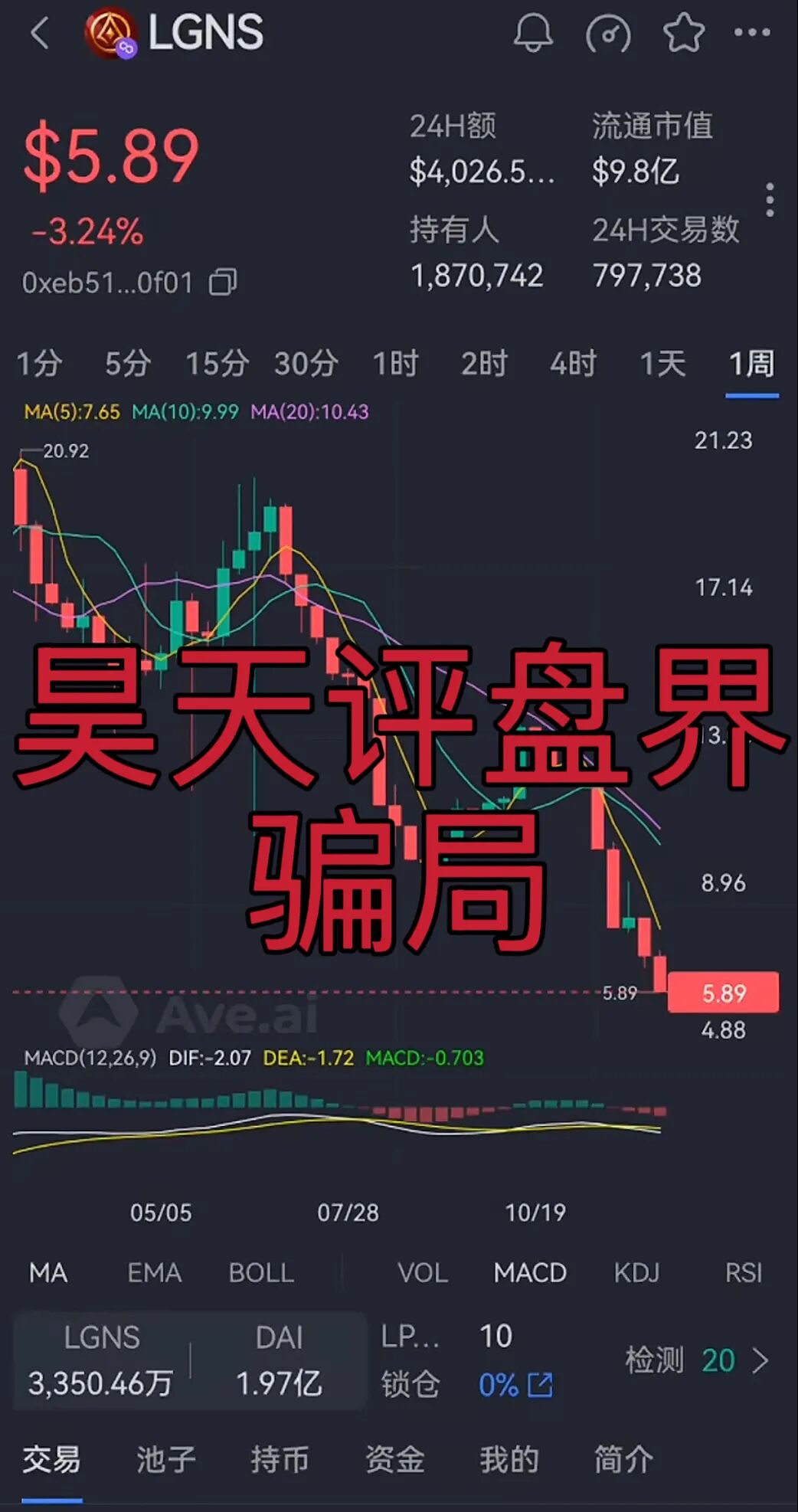The image size is (798, 1512).
Task: Open the LP lock 0% link
Action: tap(515, 1385)
